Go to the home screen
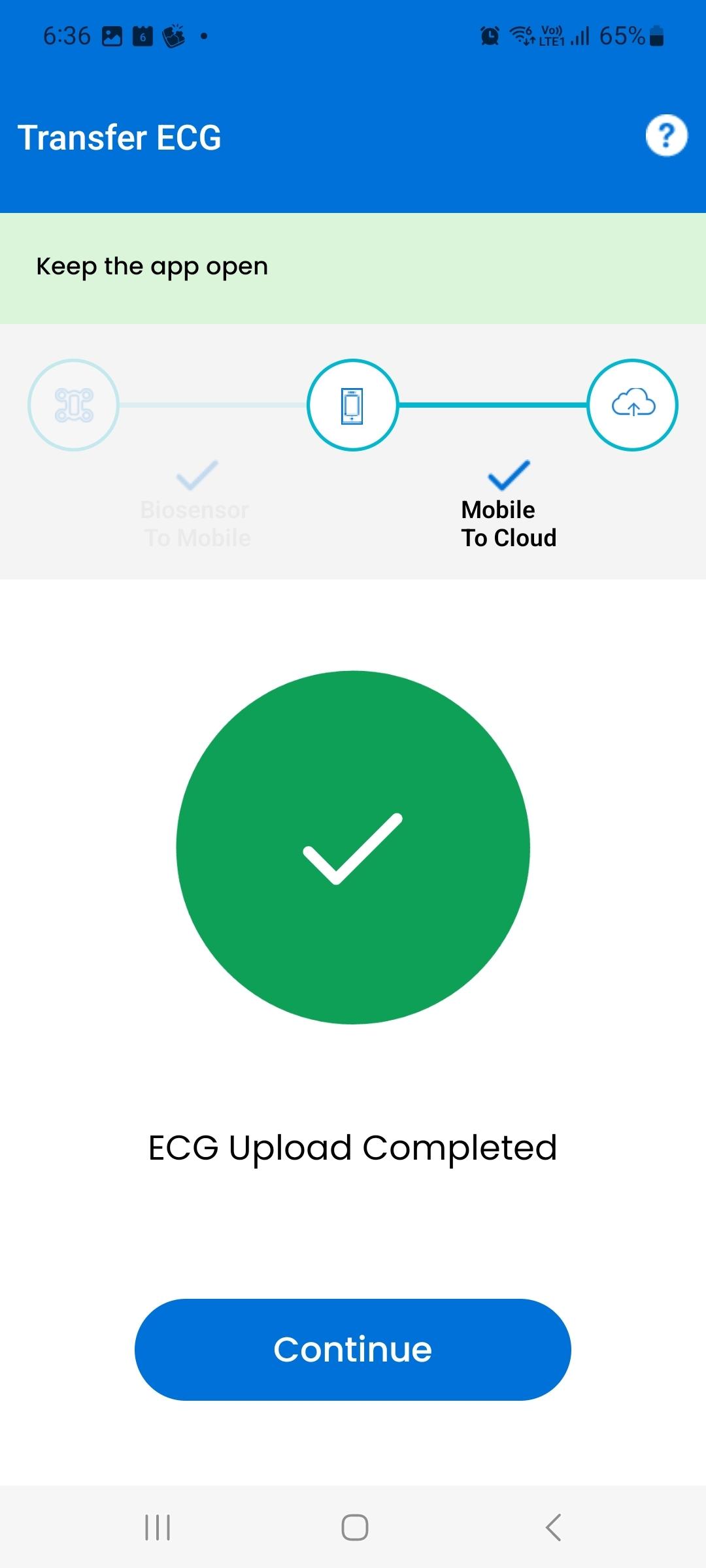 (354, 1527)
